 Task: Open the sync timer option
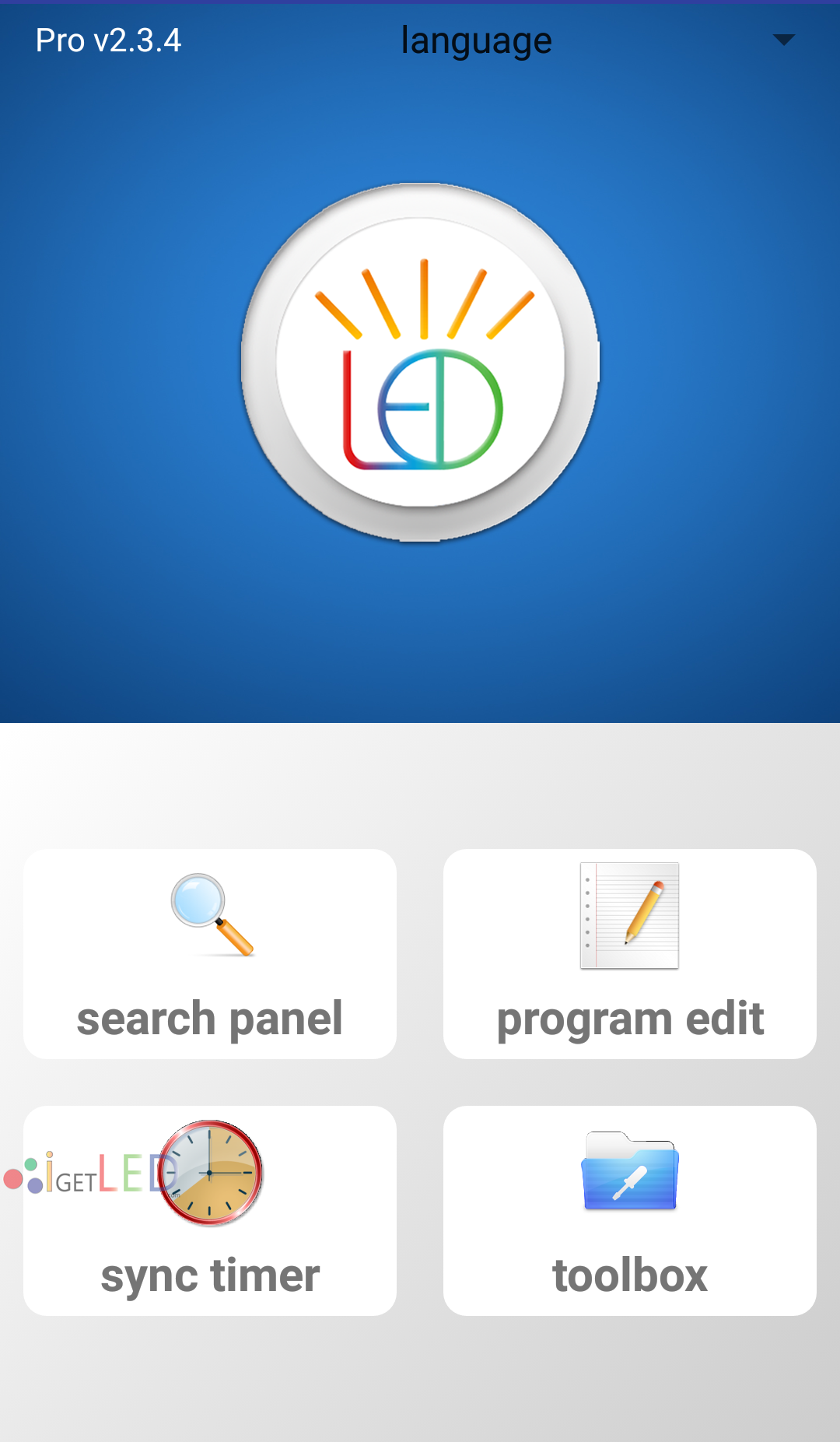[210, 1211]
